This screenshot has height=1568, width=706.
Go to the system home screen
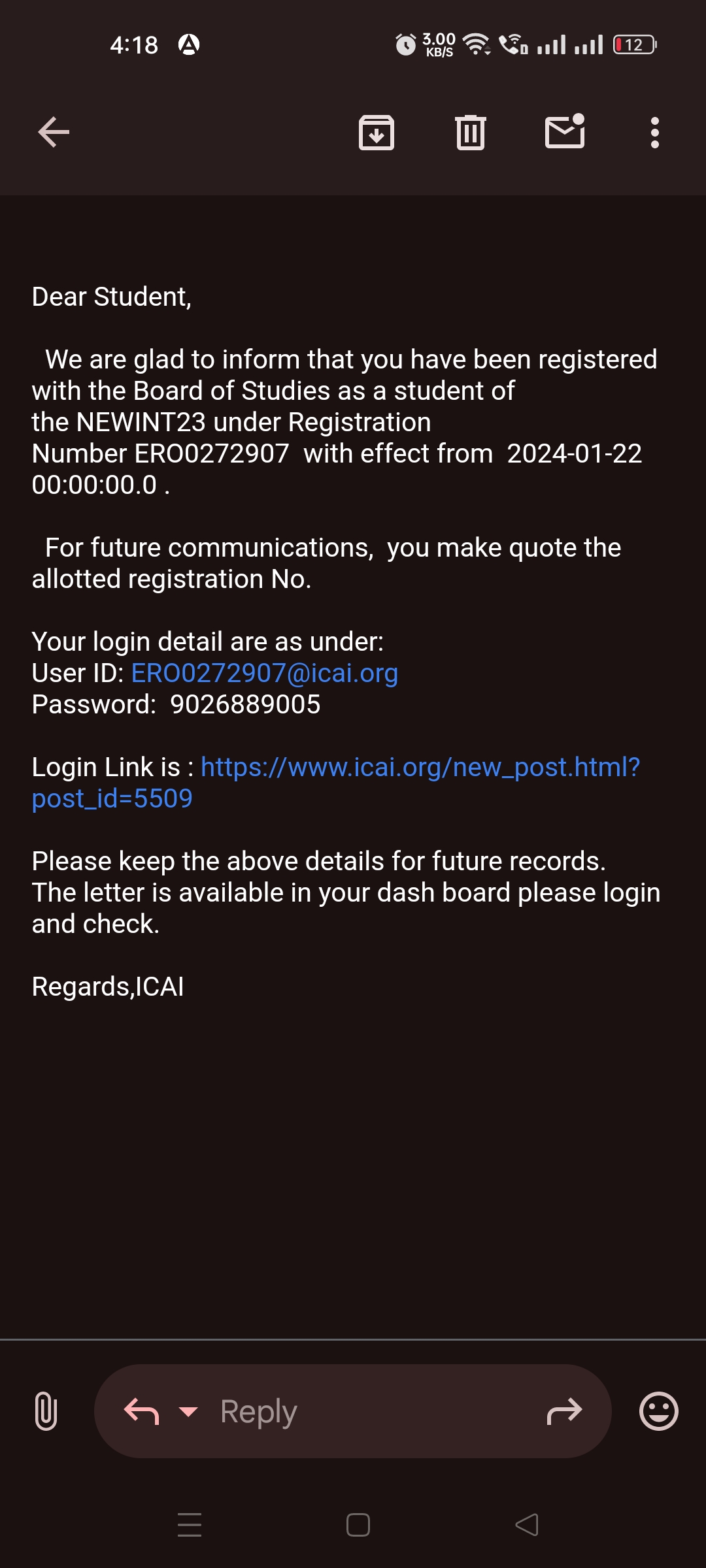[358, 1525]
